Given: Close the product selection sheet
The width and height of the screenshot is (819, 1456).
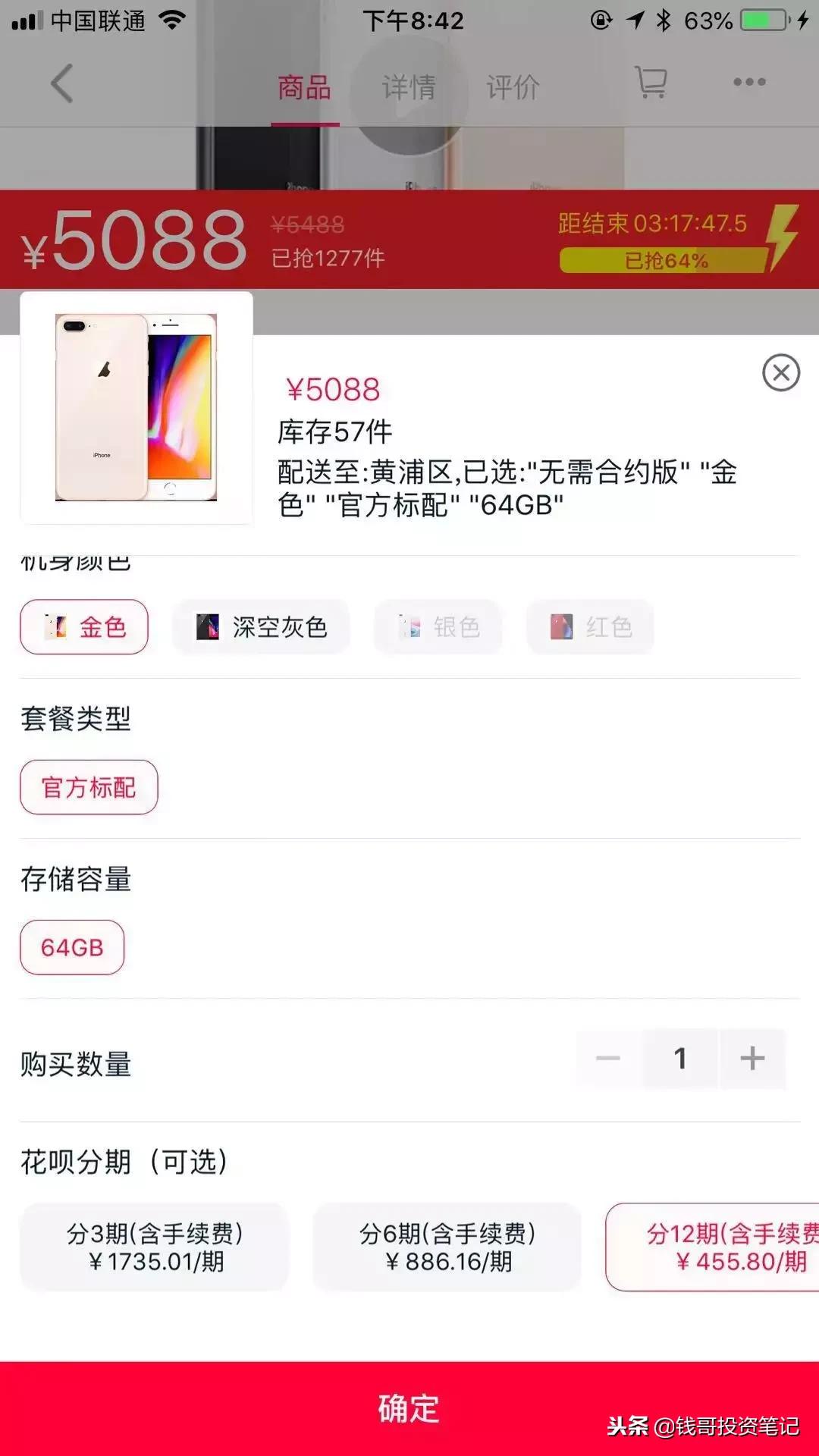Looking at the screenshot, I should [x=780, y=373].
